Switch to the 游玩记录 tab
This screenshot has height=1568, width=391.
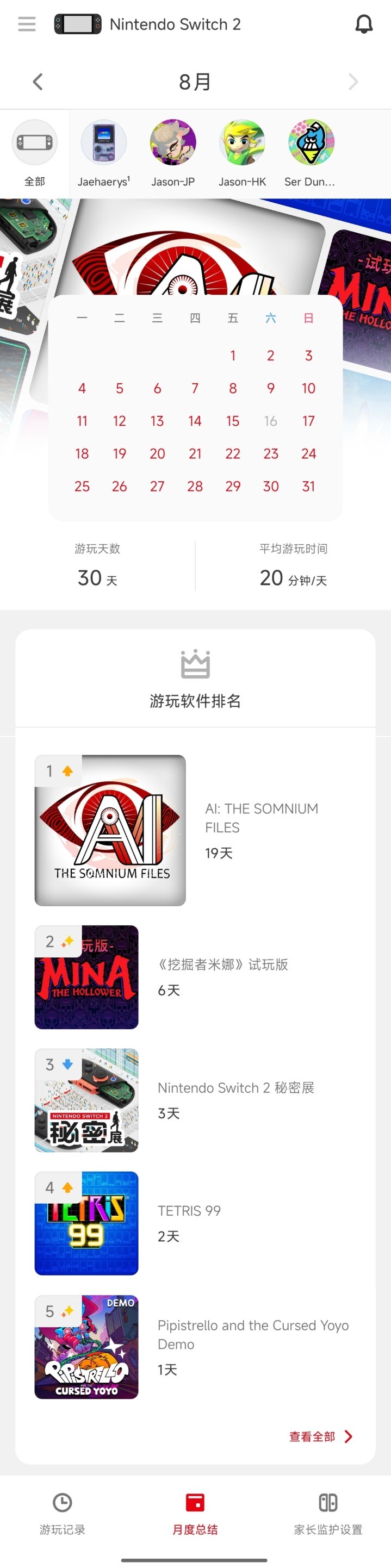coord(62,1513)
